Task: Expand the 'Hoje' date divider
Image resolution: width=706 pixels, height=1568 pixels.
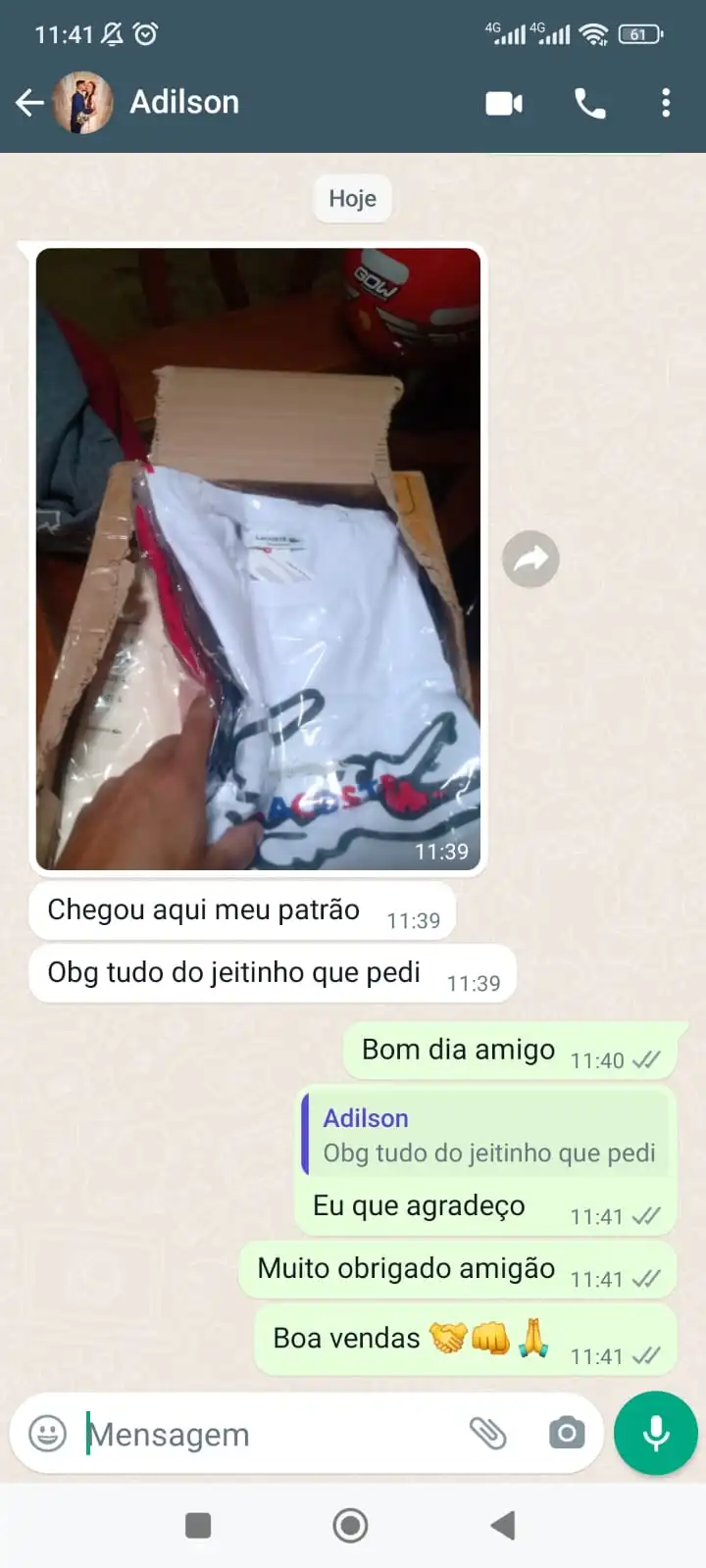Action: 352,198
